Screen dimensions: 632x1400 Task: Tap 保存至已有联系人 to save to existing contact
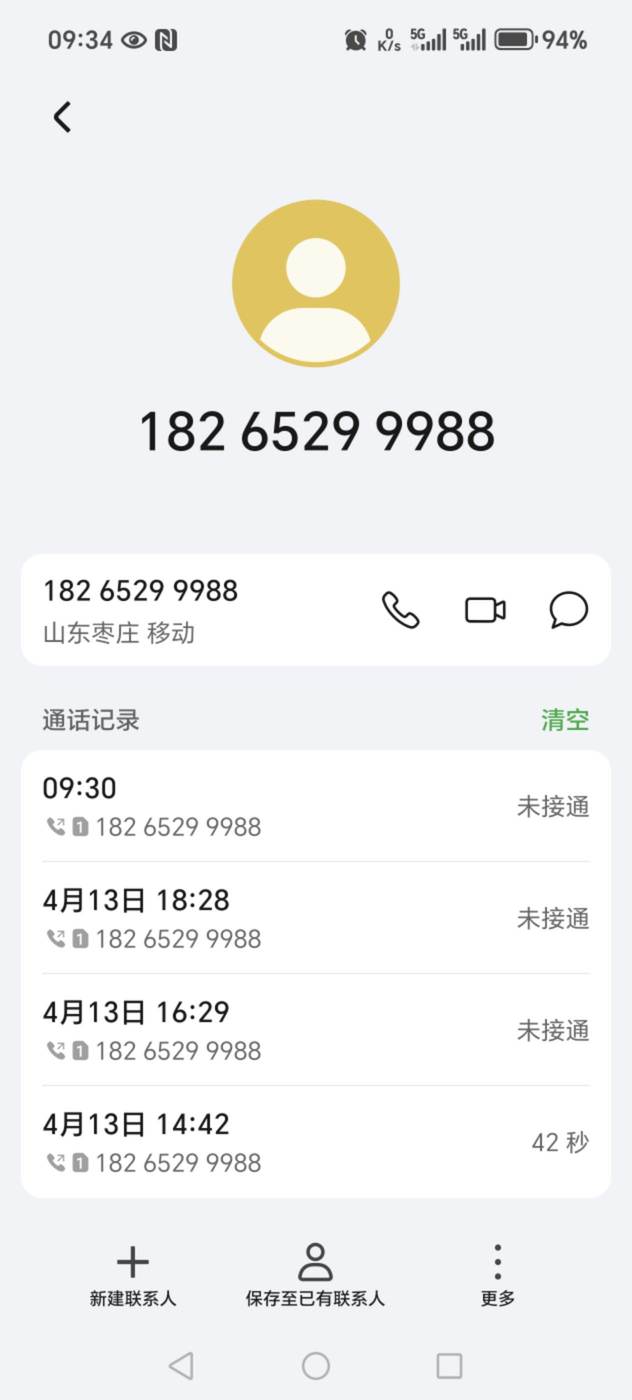(315, 1276)
